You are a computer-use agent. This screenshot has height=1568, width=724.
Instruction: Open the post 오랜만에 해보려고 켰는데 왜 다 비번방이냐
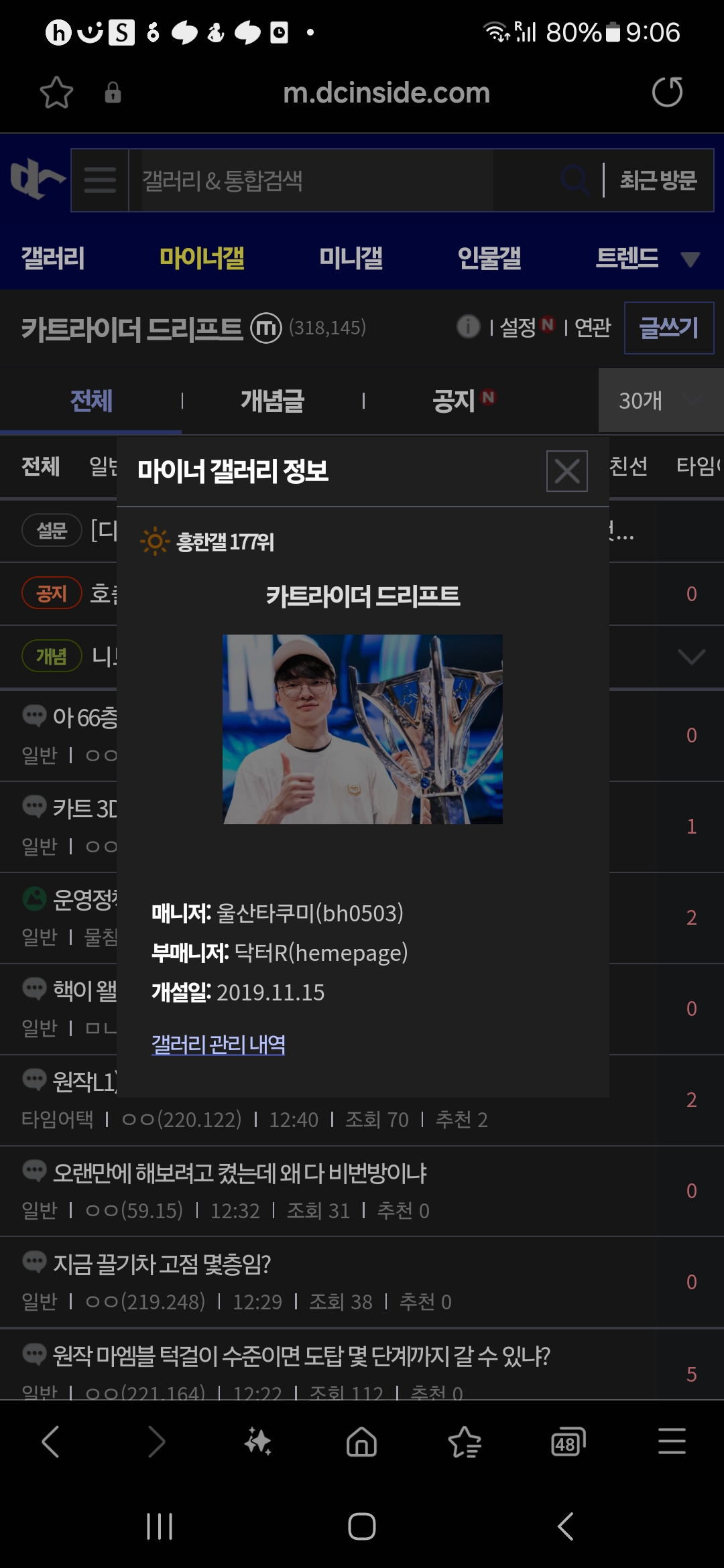pyautogui.click(x=240, y=1173)
